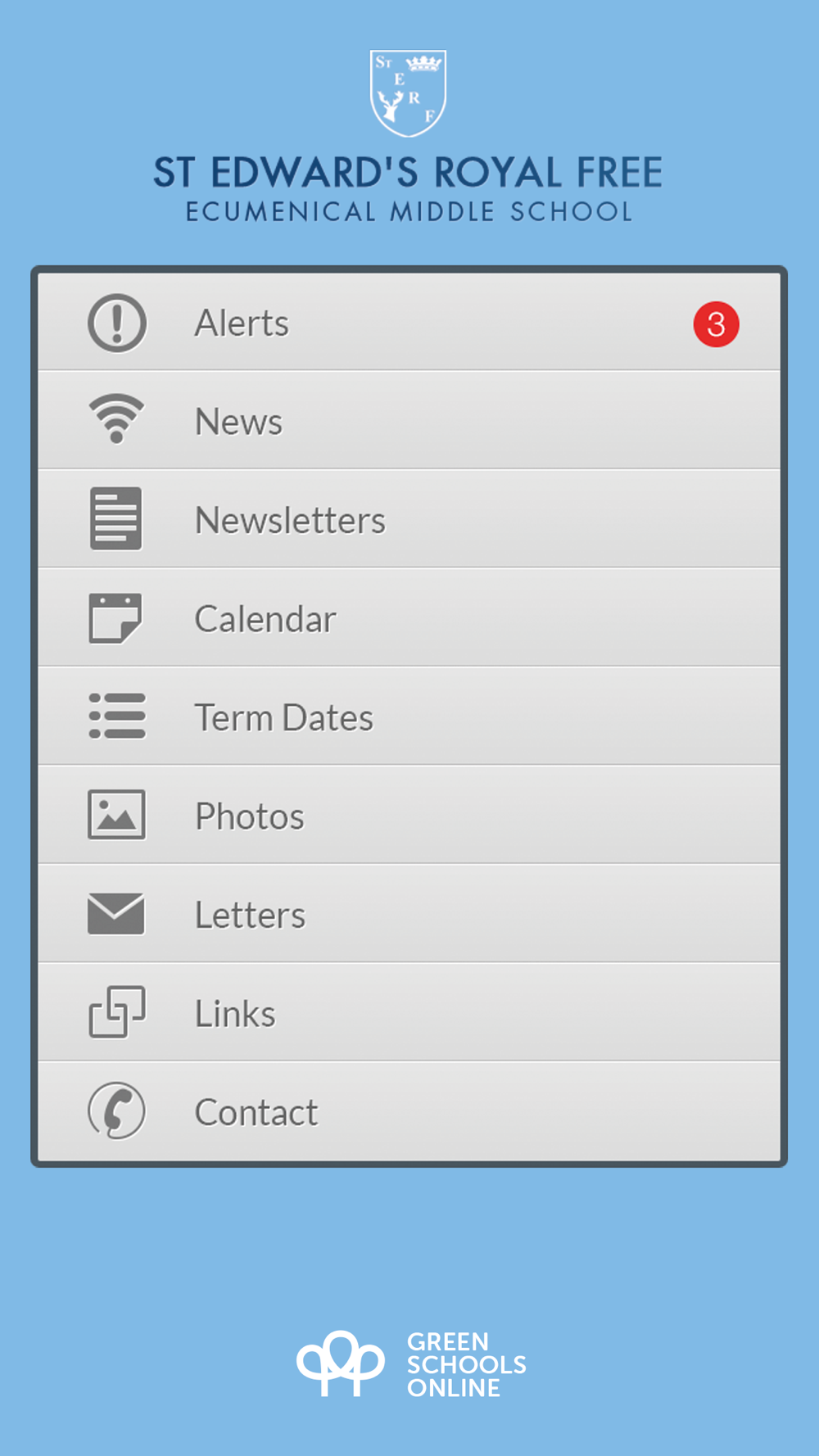
Task: Open the school Calendar
Action: (409, 617)
